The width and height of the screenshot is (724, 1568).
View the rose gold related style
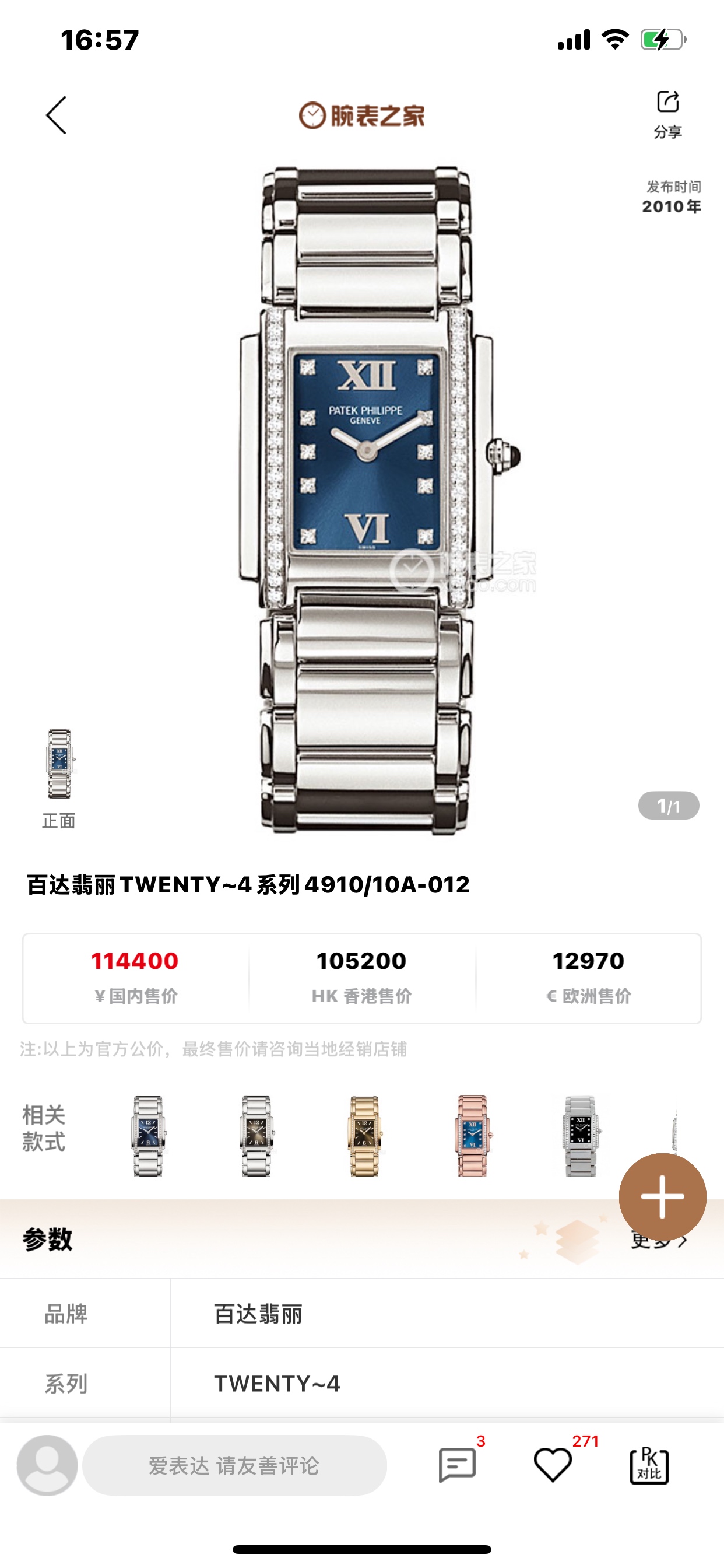(472, 1136)
